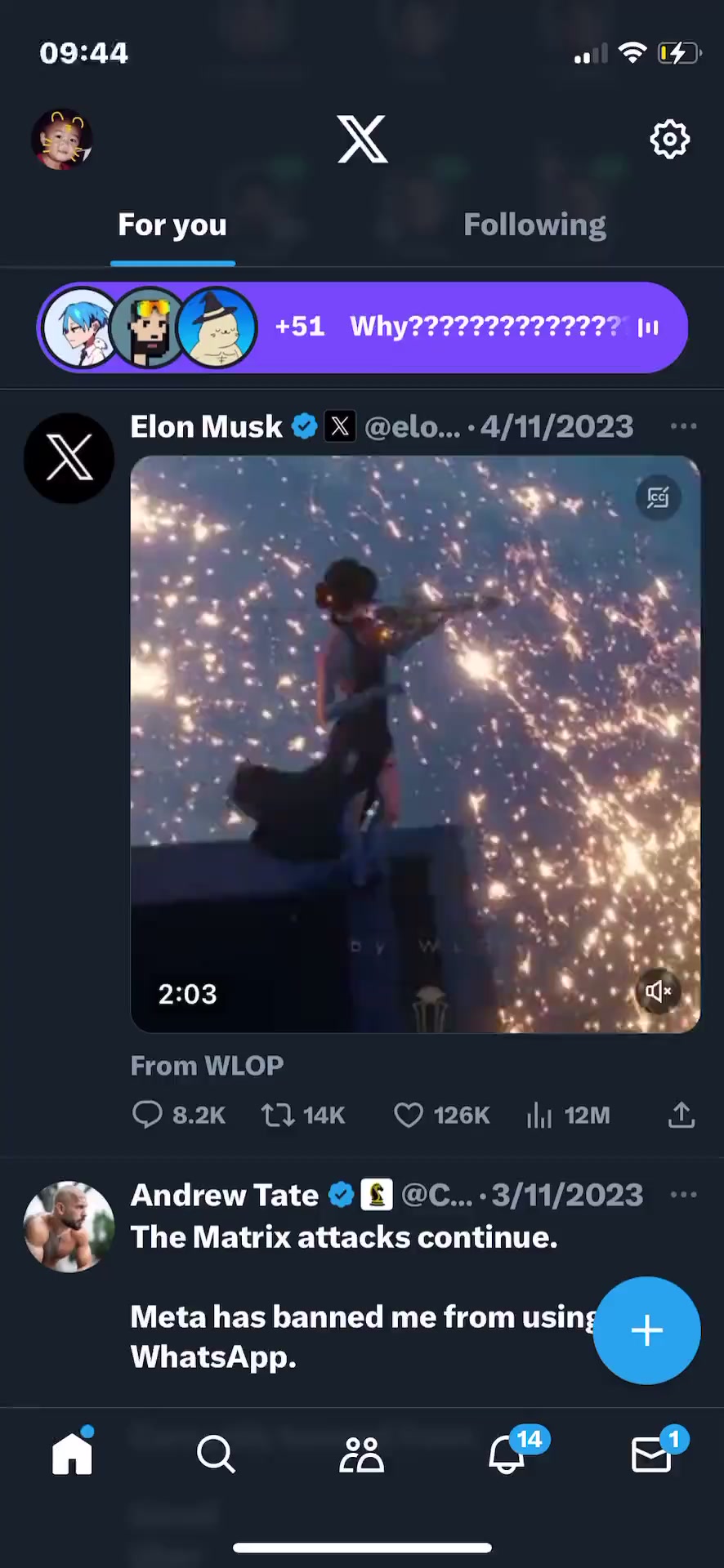Open Elon Musk's profile picture
Screen dimensions: 724x1568
[x=69, y=458]
